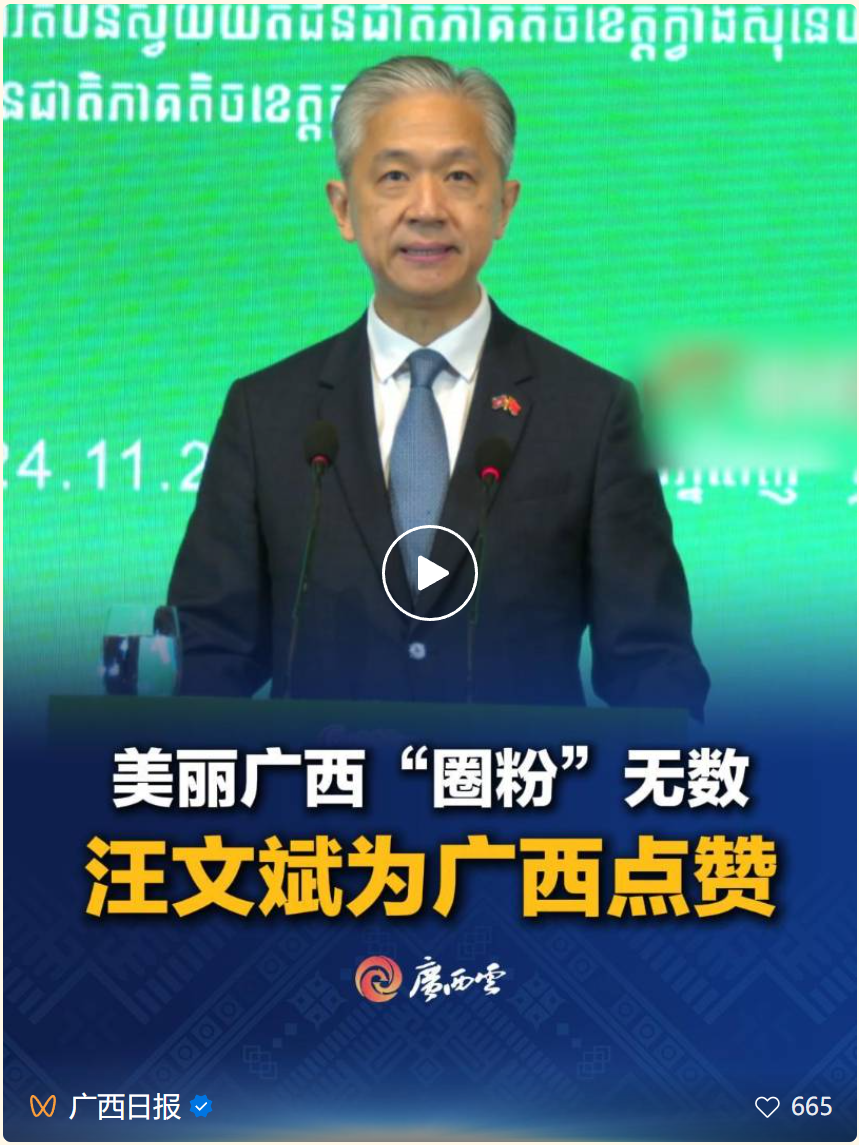The image size is (859, 1145).
Task: Play the video
Action: 430,573
